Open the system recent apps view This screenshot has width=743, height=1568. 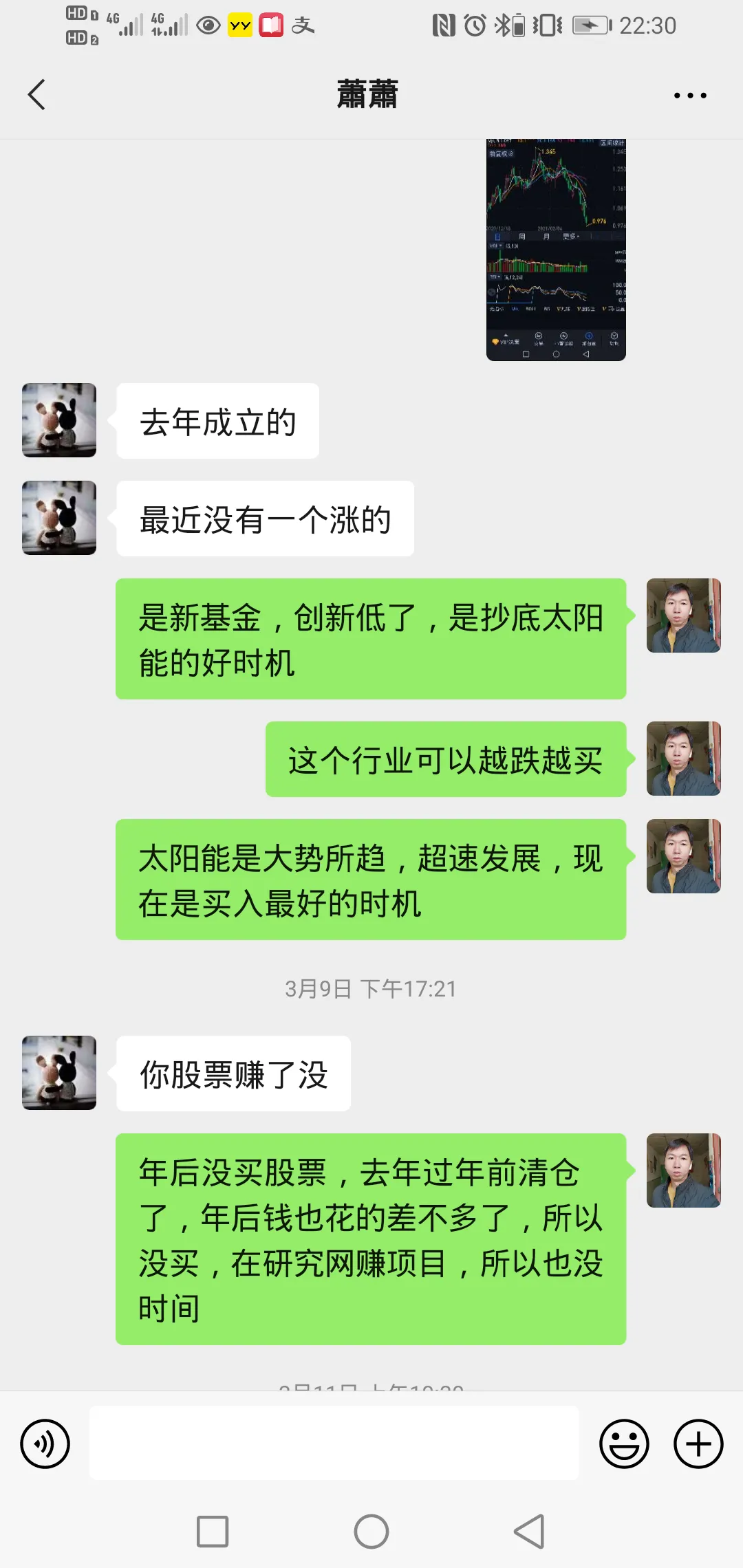213,1532
